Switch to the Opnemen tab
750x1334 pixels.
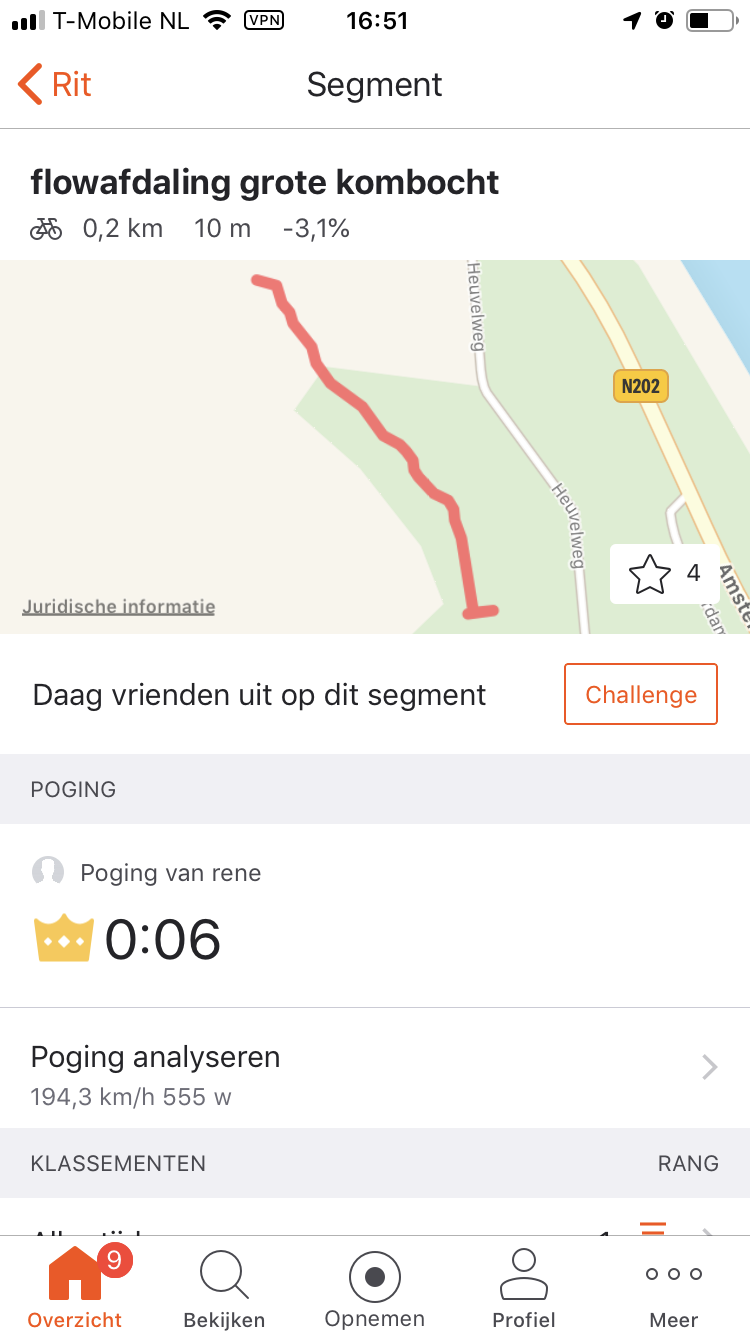pyautogui.click(x=375, y=1287)
